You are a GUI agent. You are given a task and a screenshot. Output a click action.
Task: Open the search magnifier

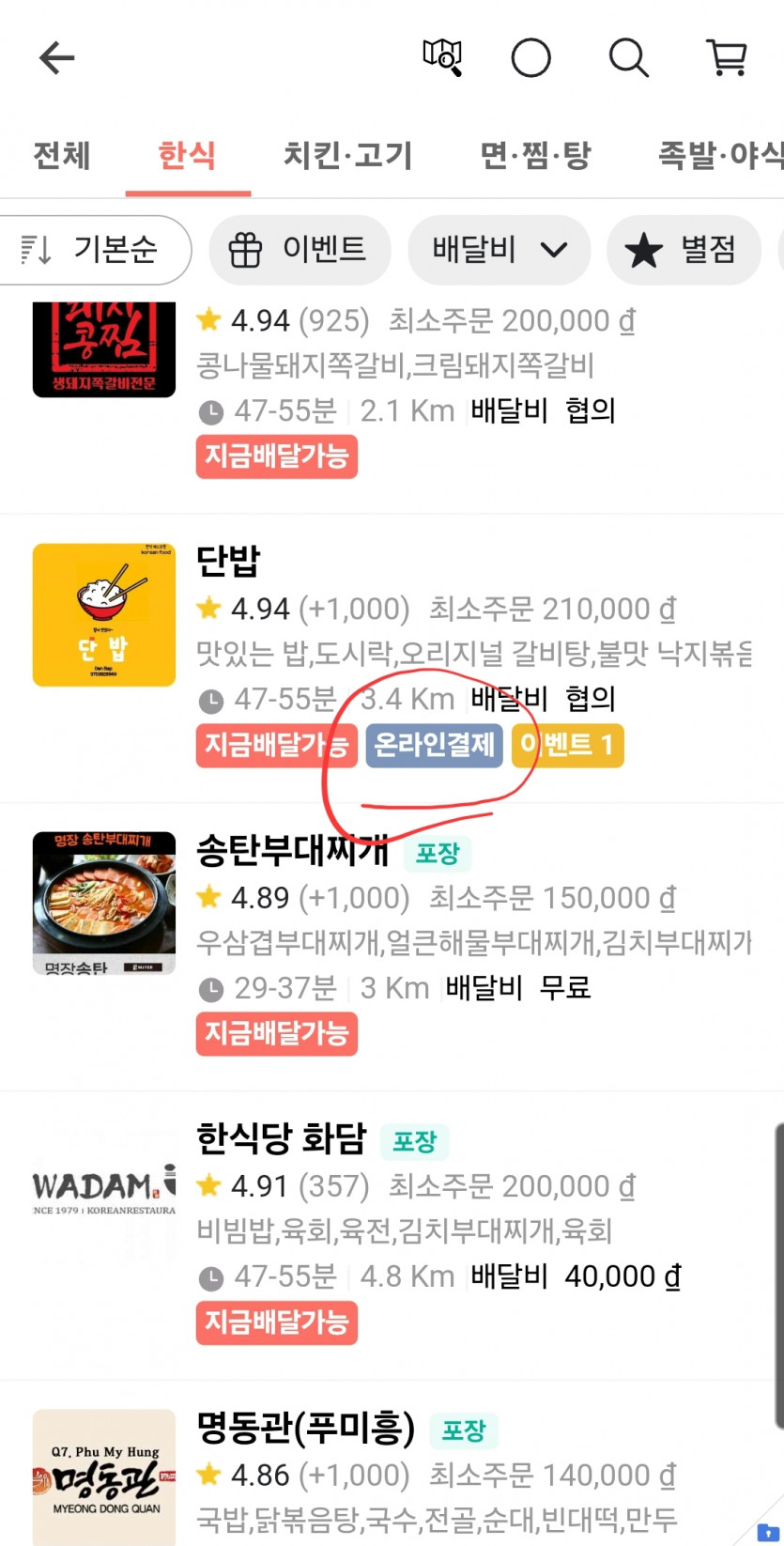point(628,58)
